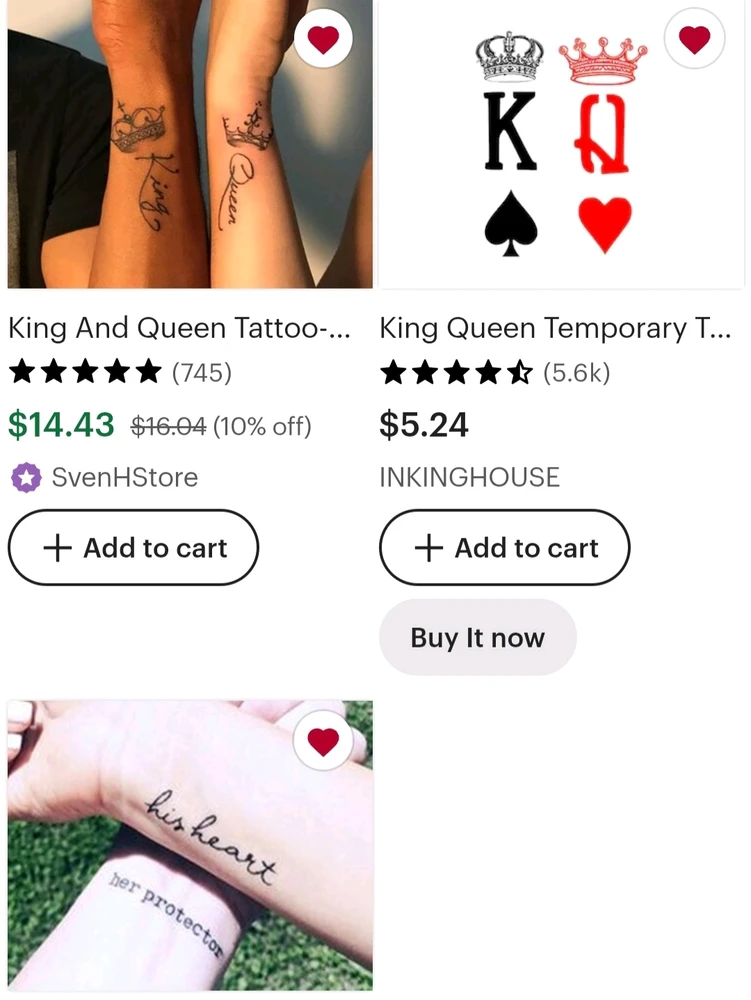Screen dimensions: 751x1000
Task: Tap Buy It now for the INKINGHOUSE tattoo
Action: click(x=477, y=638)
